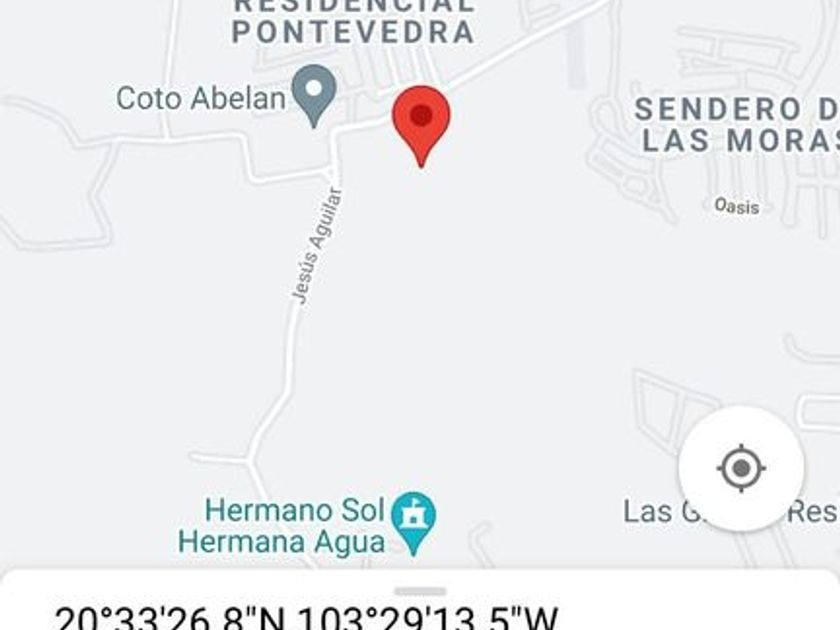Tap the red dropped pin

421,120
